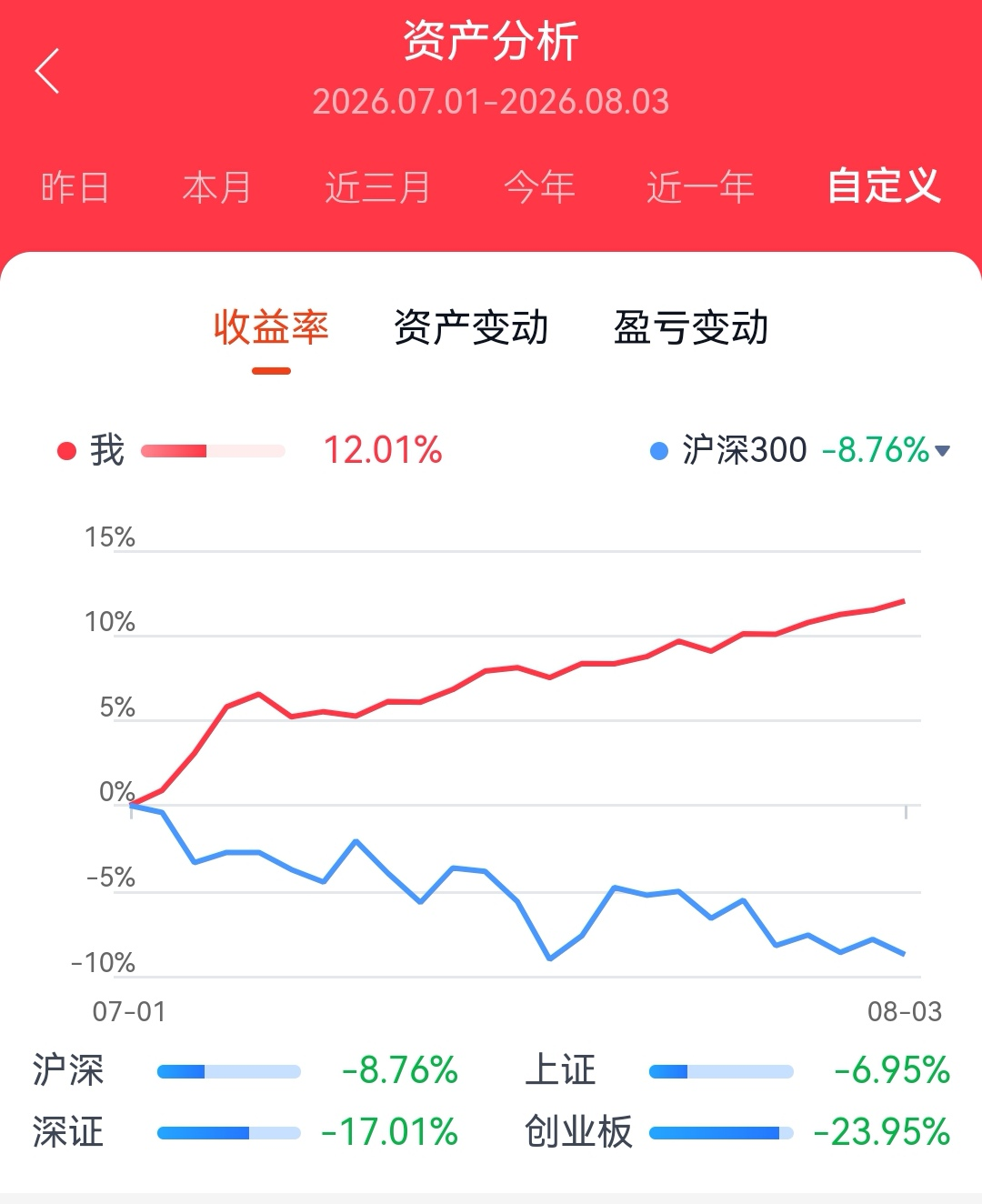
Task: Expand the 沪深300 benchmark dropdown
Action: point(800,450)
